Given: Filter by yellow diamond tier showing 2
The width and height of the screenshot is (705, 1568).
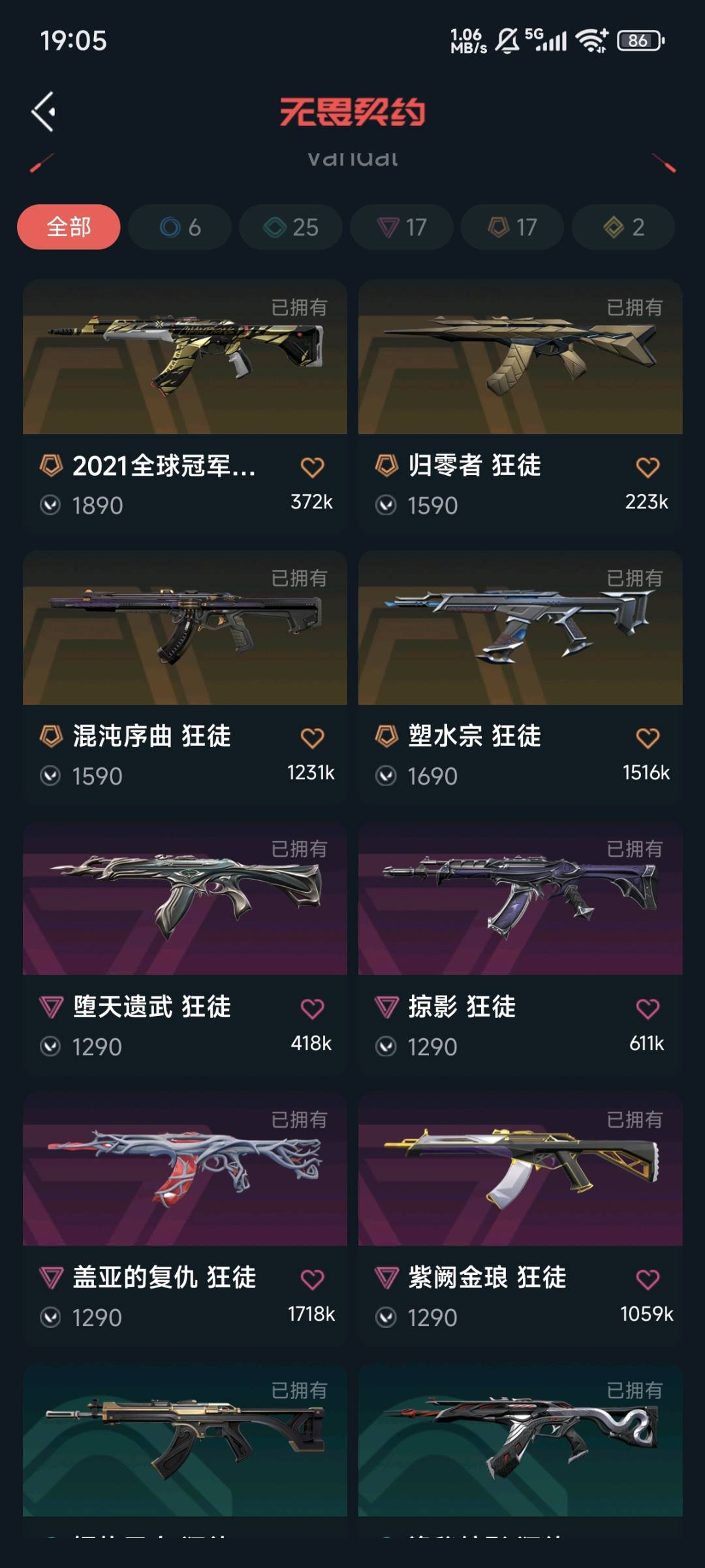Looking at the screenshot, I should click(623, 227).
